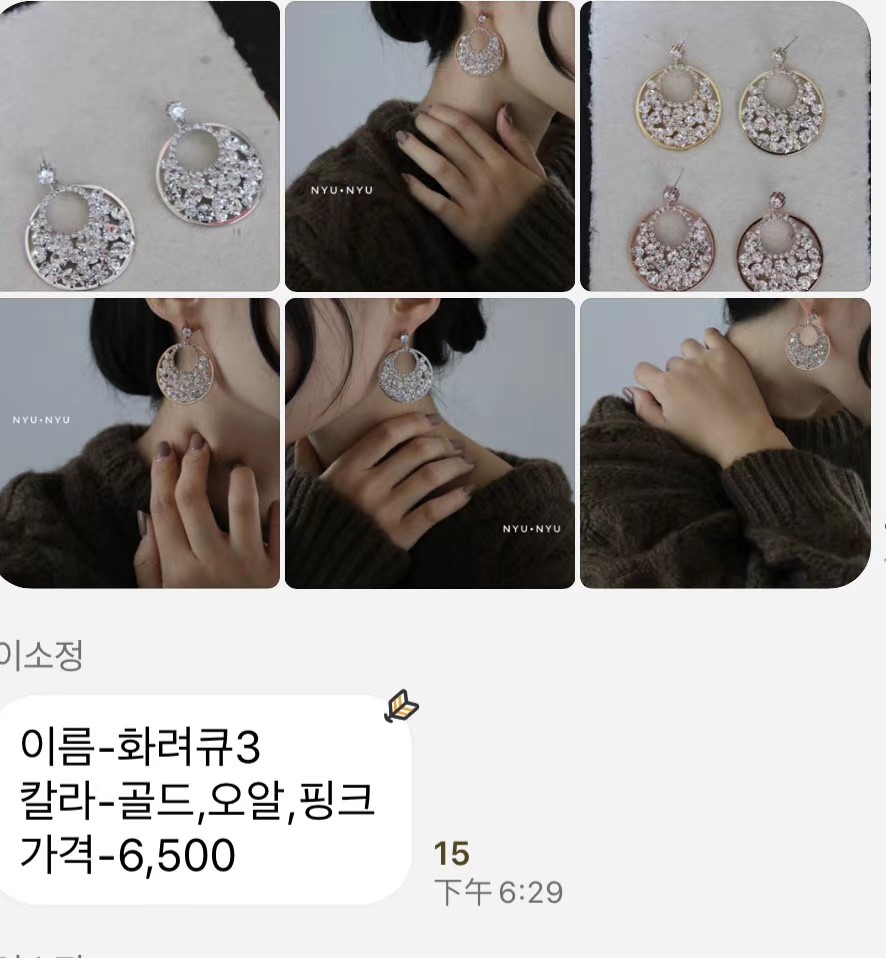Open sender 이소정's profile name
Screen dimensions: 886x958
pyautogui.click(x=42, y=656)
